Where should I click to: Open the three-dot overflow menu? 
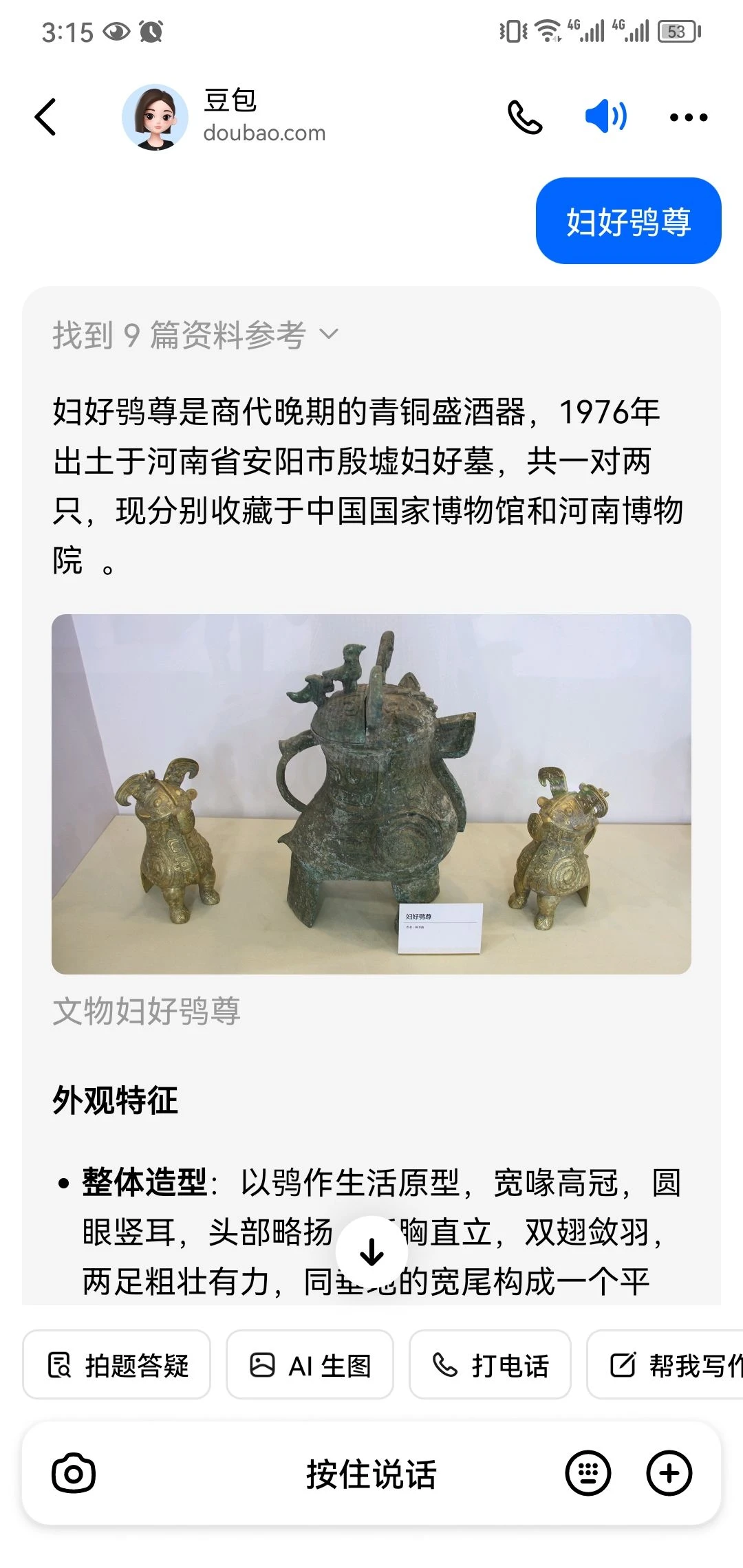688,118
